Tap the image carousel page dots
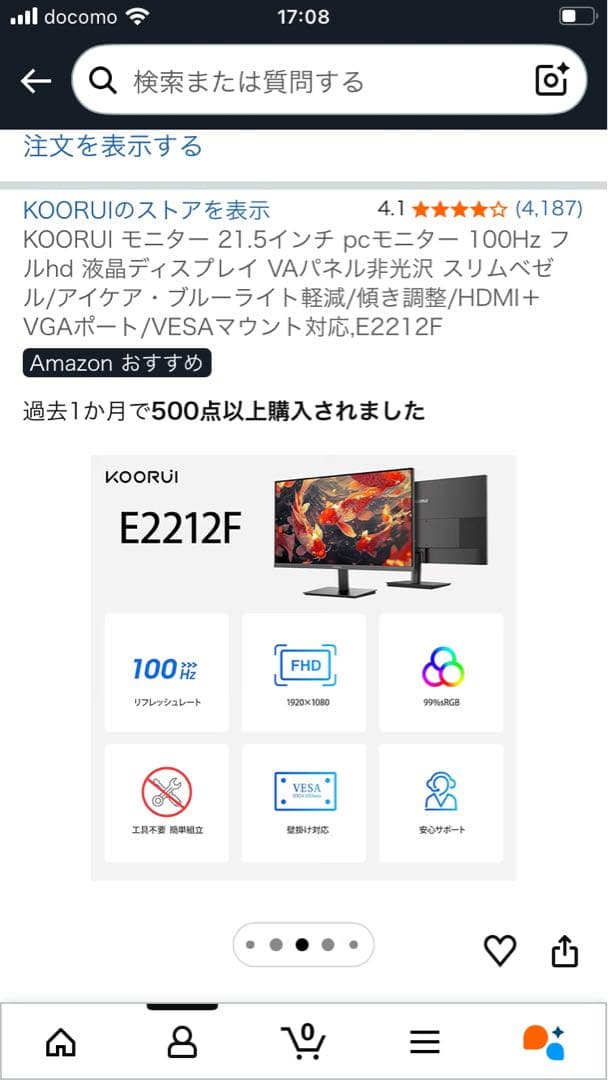 (303, 944)
